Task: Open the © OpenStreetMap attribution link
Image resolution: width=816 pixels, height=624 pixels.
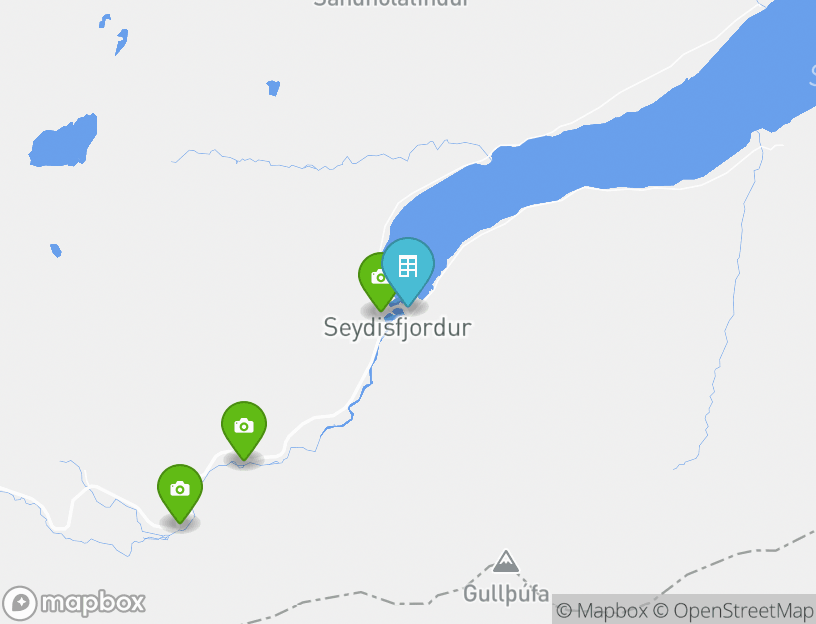Action: (734, 610)
